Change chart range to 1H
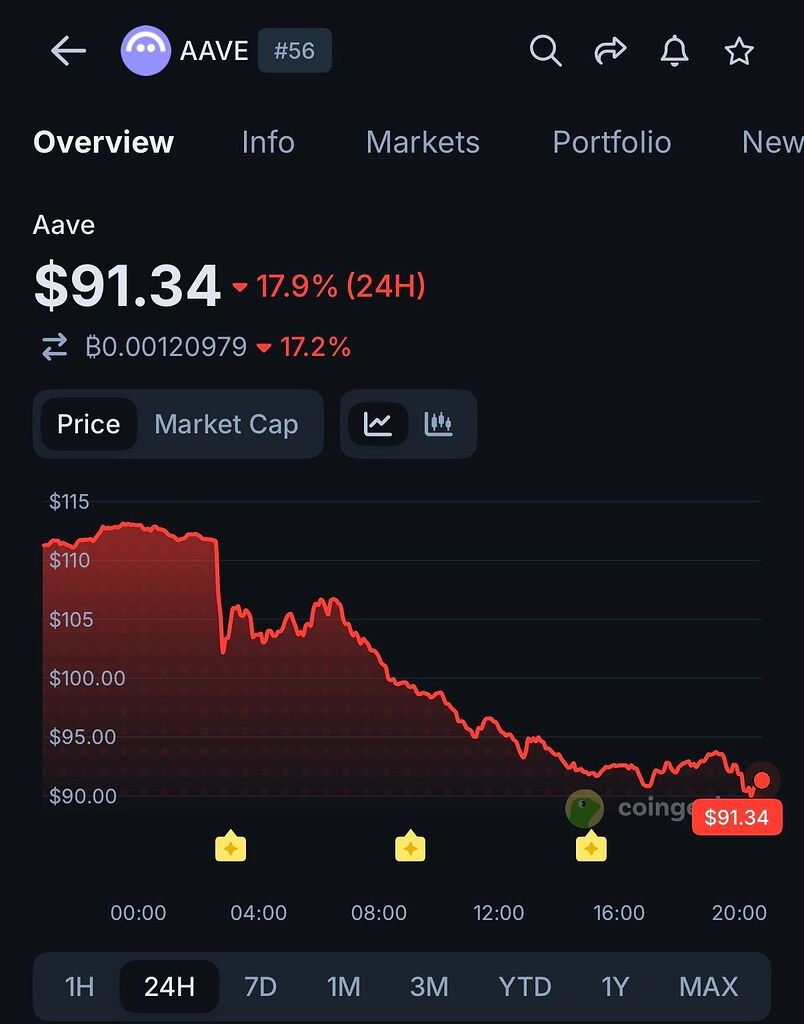Viewport: 804px width, 1024px height. click(x=79, y=987)
